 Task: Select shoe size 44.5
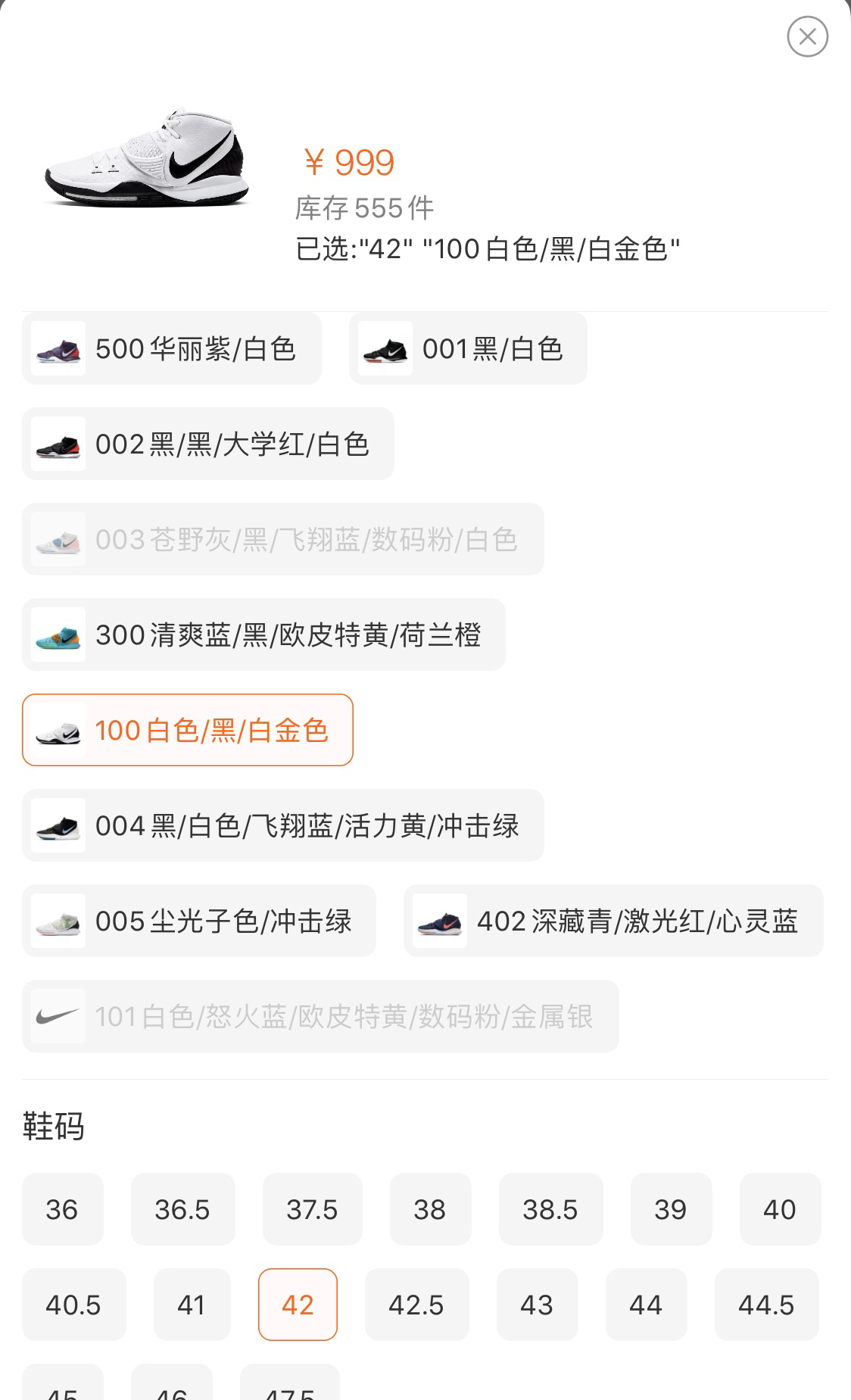click(x=766, y=1305)
